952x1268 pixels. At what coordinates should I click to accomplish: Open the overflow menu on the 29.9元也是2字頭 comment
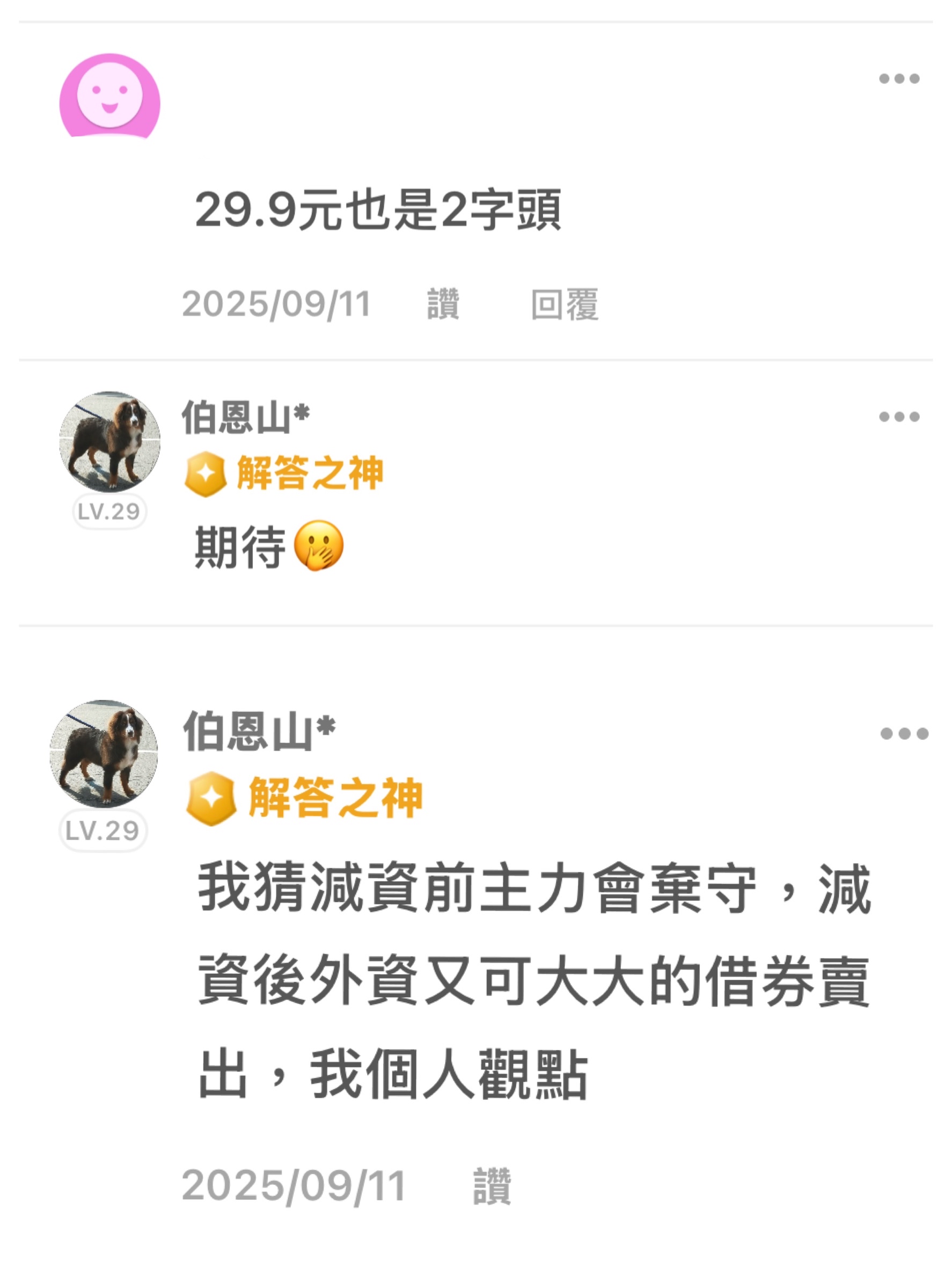899,78
